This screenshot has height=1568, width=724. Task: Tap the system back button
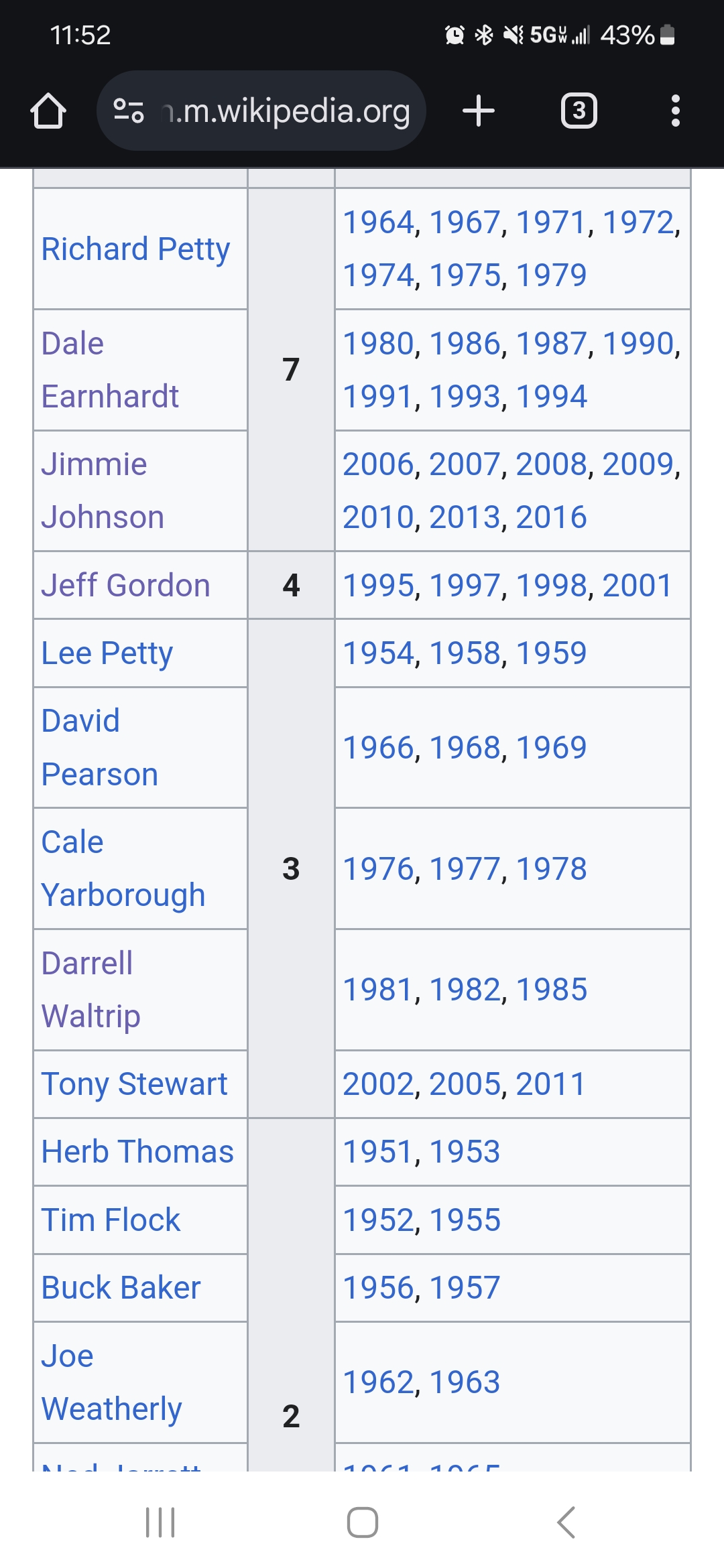566,1522
